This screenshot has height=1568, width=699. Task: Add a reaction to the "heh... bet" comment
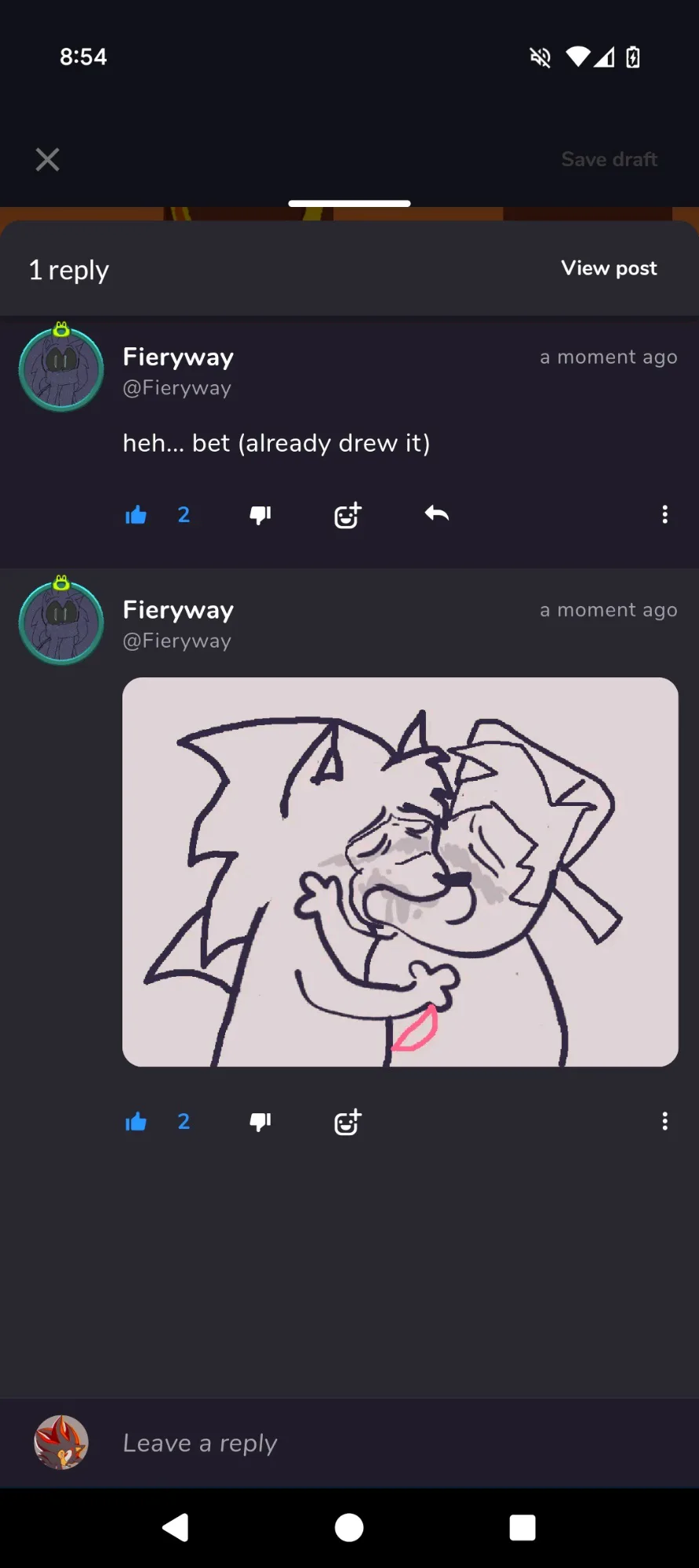(x=348, y=514)
